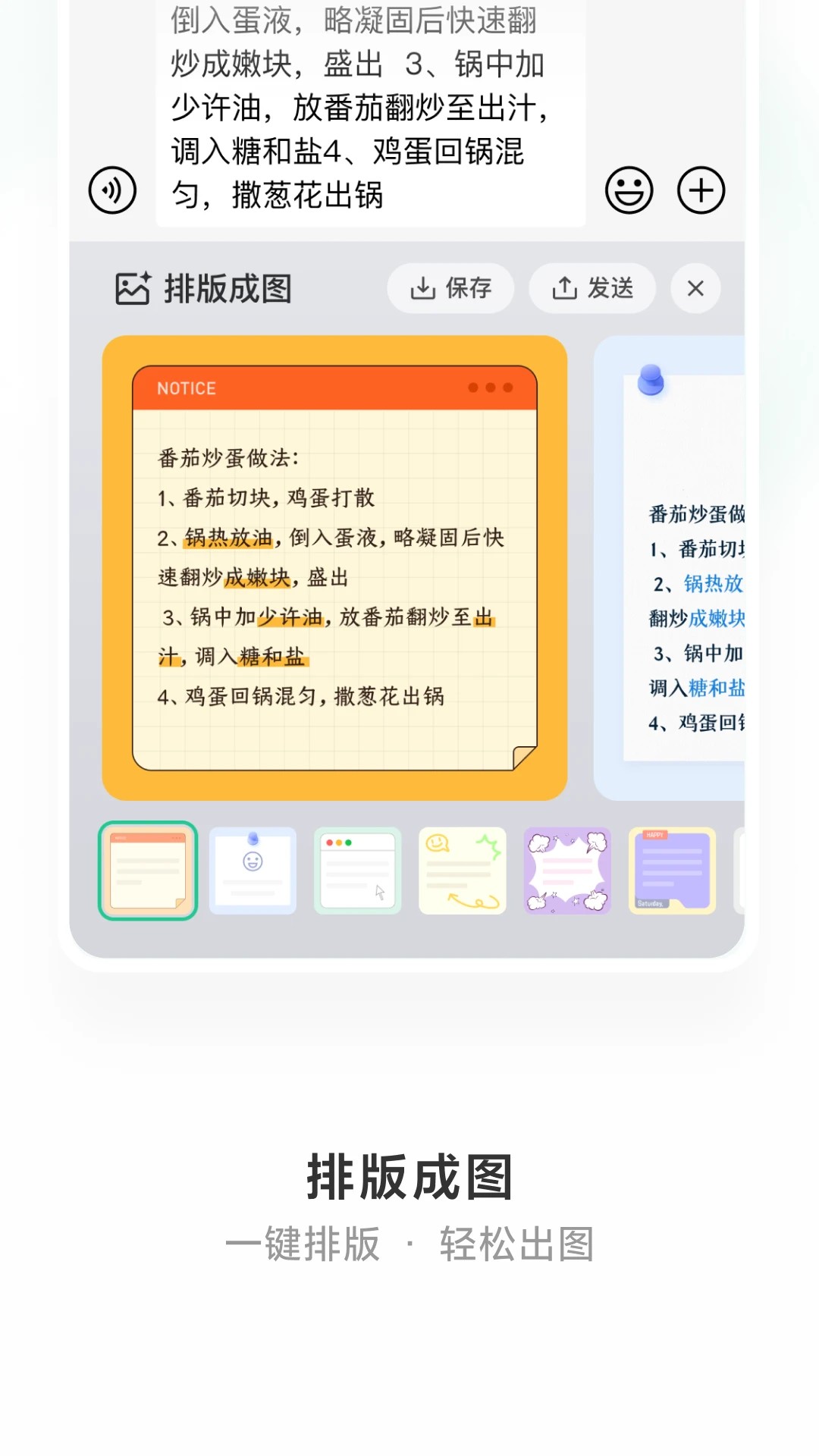Tap the share arrow icon inside the 发送 button
This screenshot has width=819, height=1456.
pos(564,288)
